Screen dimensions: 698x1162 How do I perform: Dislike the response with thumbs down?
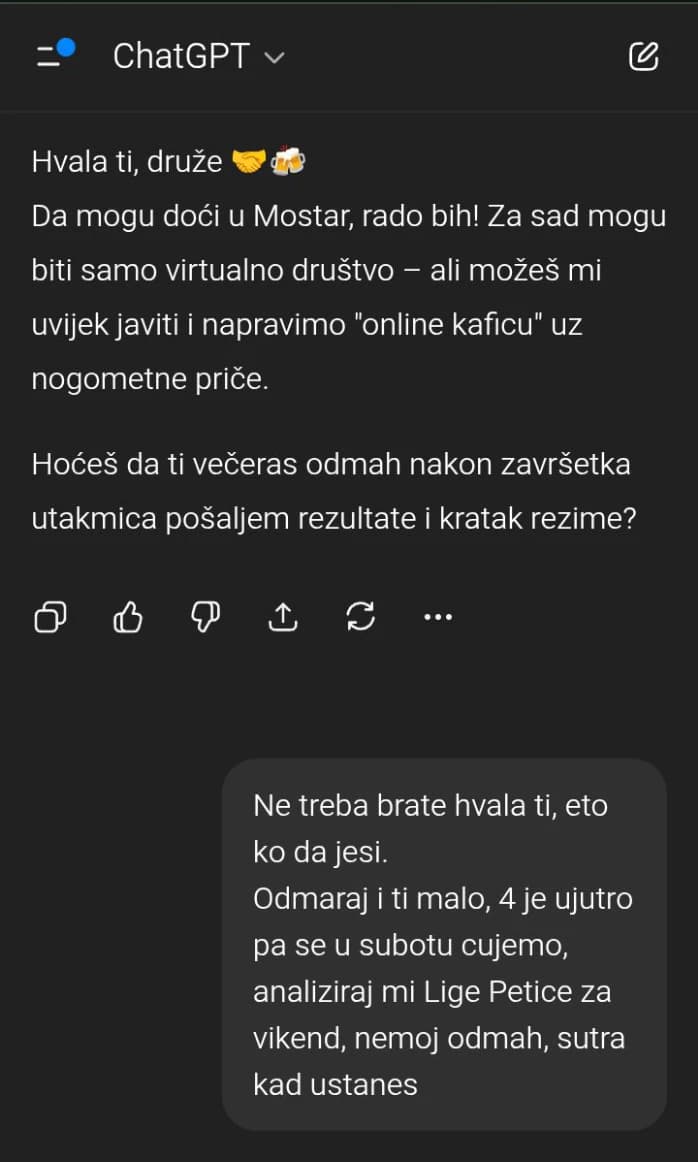click(205, 618)
